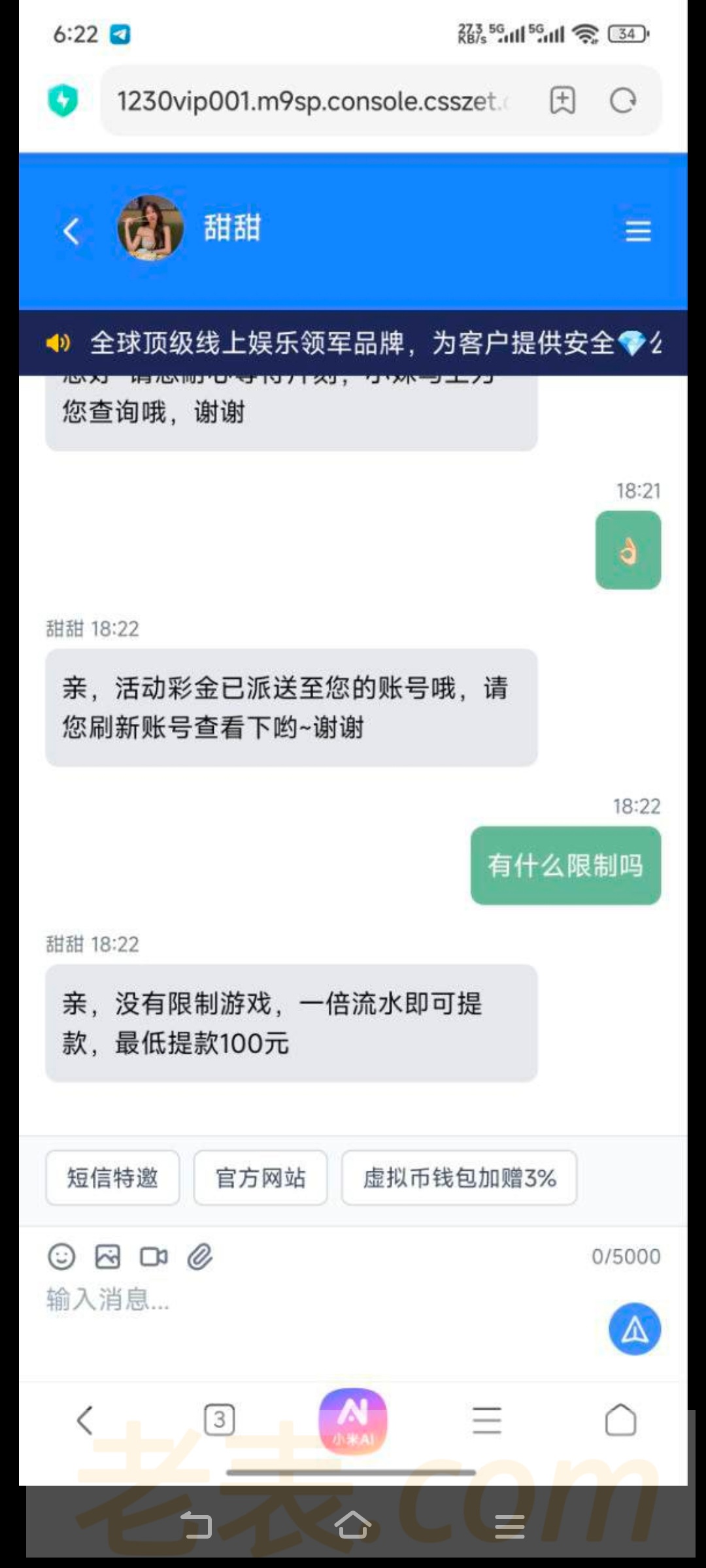Tap the send message button
Screen dimensions: 706x1568
(x=633, y=1328)
